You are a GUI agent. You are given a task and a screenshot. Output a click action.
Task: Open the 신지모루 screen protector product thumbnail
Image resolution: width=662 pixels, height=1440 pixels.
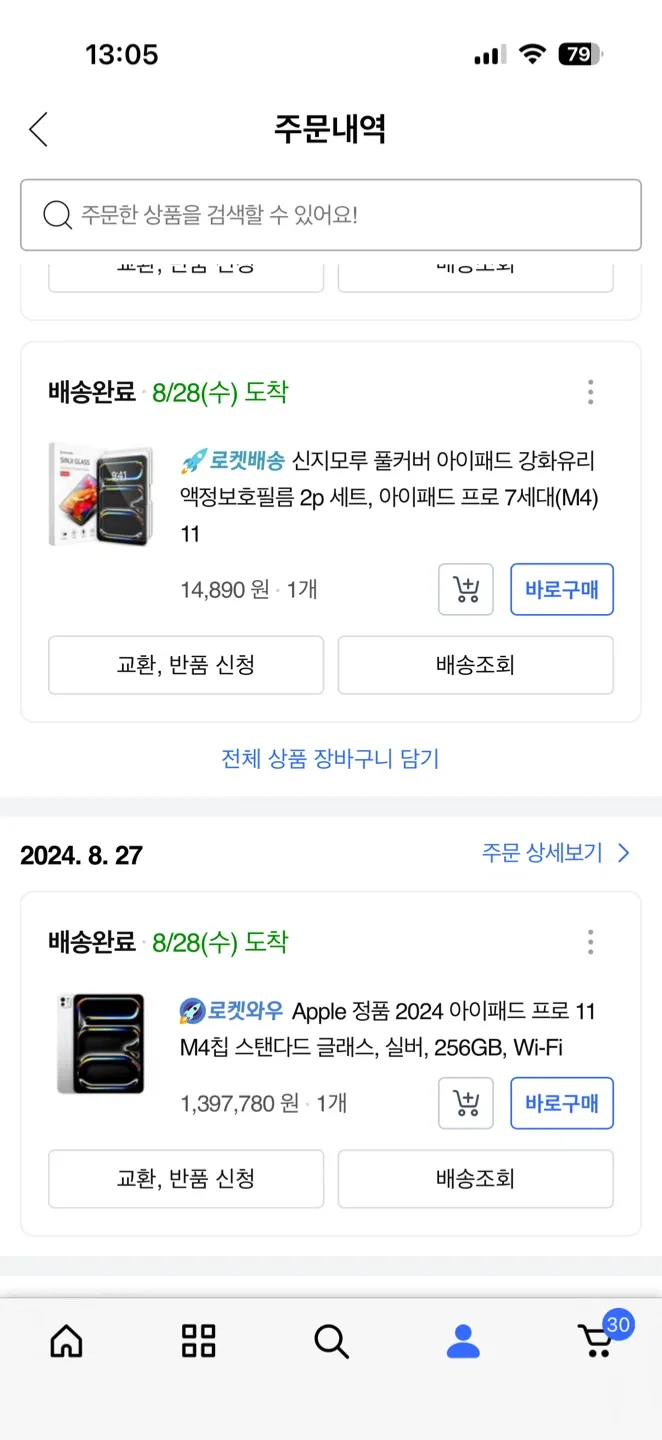point(101,495)
